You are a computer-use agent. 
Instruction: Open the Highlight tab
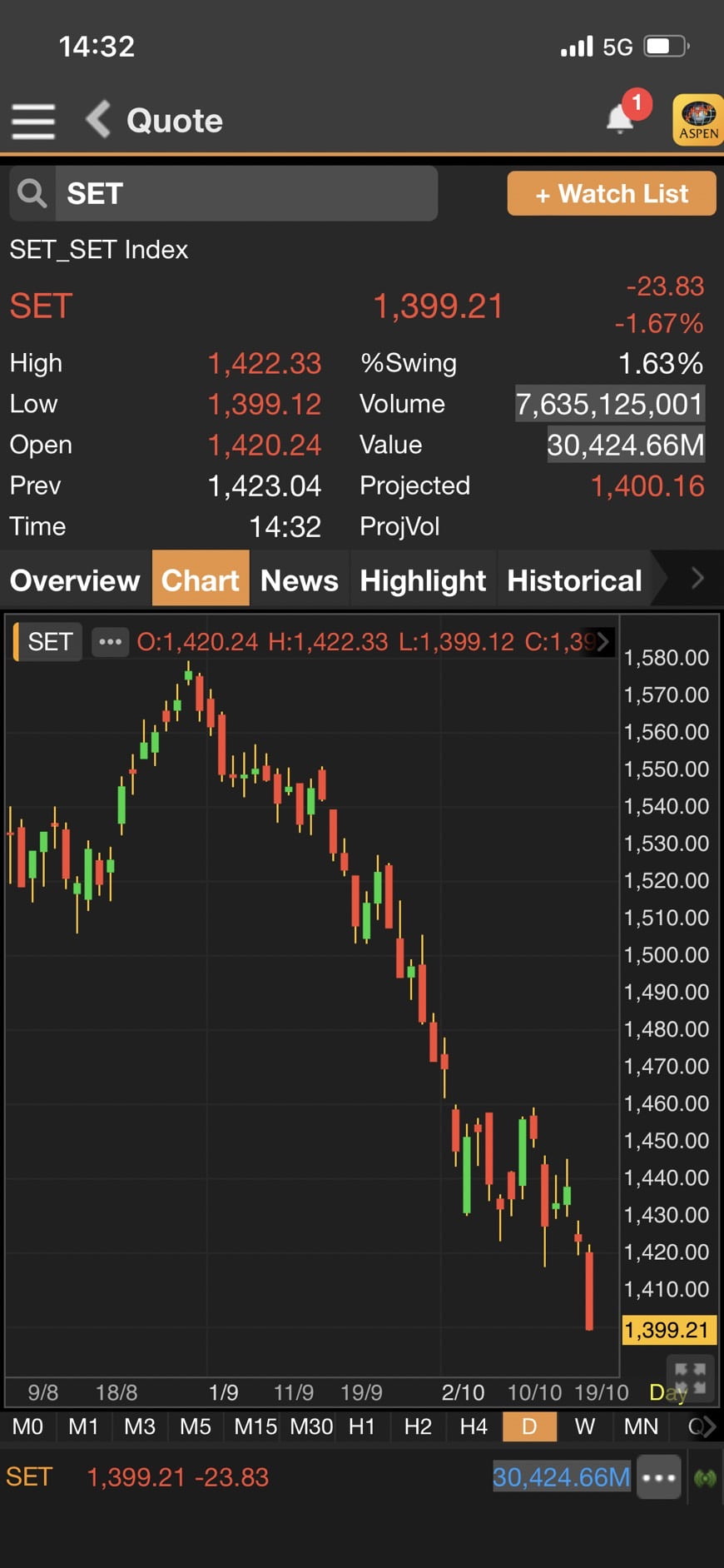click(x=423, y=580)
